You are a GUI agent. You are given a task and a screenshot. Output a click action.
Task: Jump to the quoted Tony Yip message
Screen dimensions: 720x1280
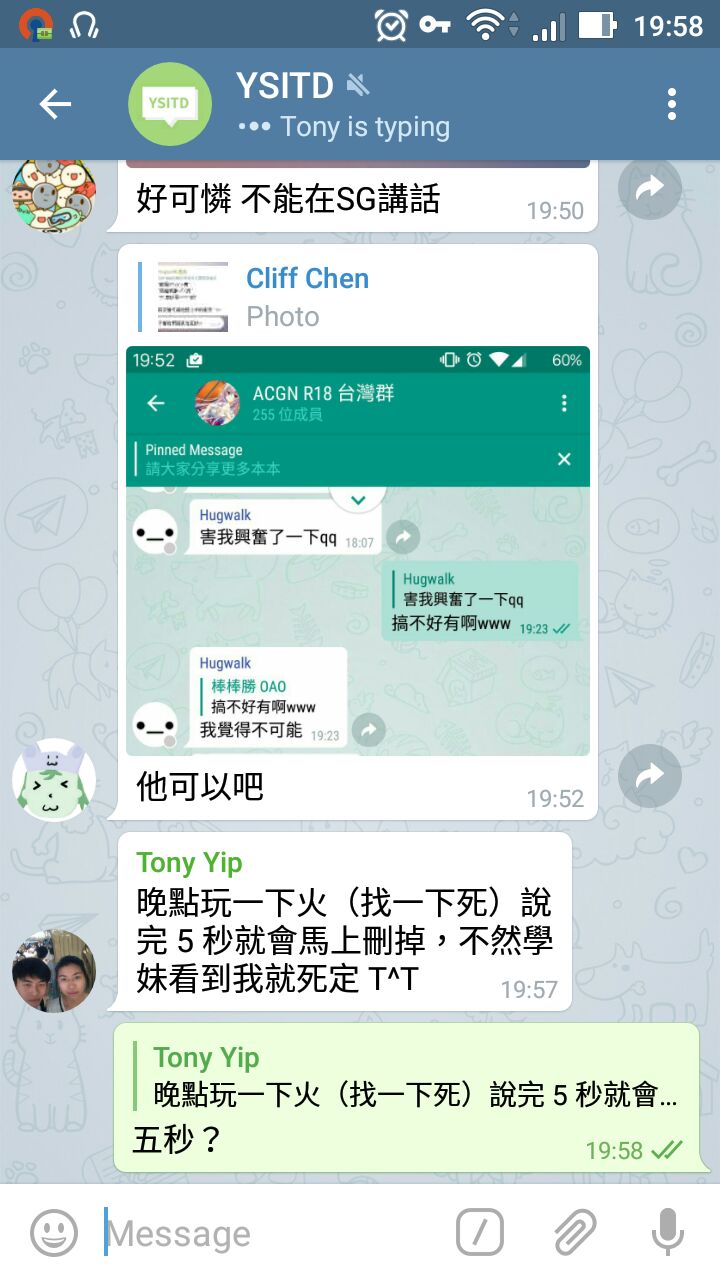(x=410, y=1076)
